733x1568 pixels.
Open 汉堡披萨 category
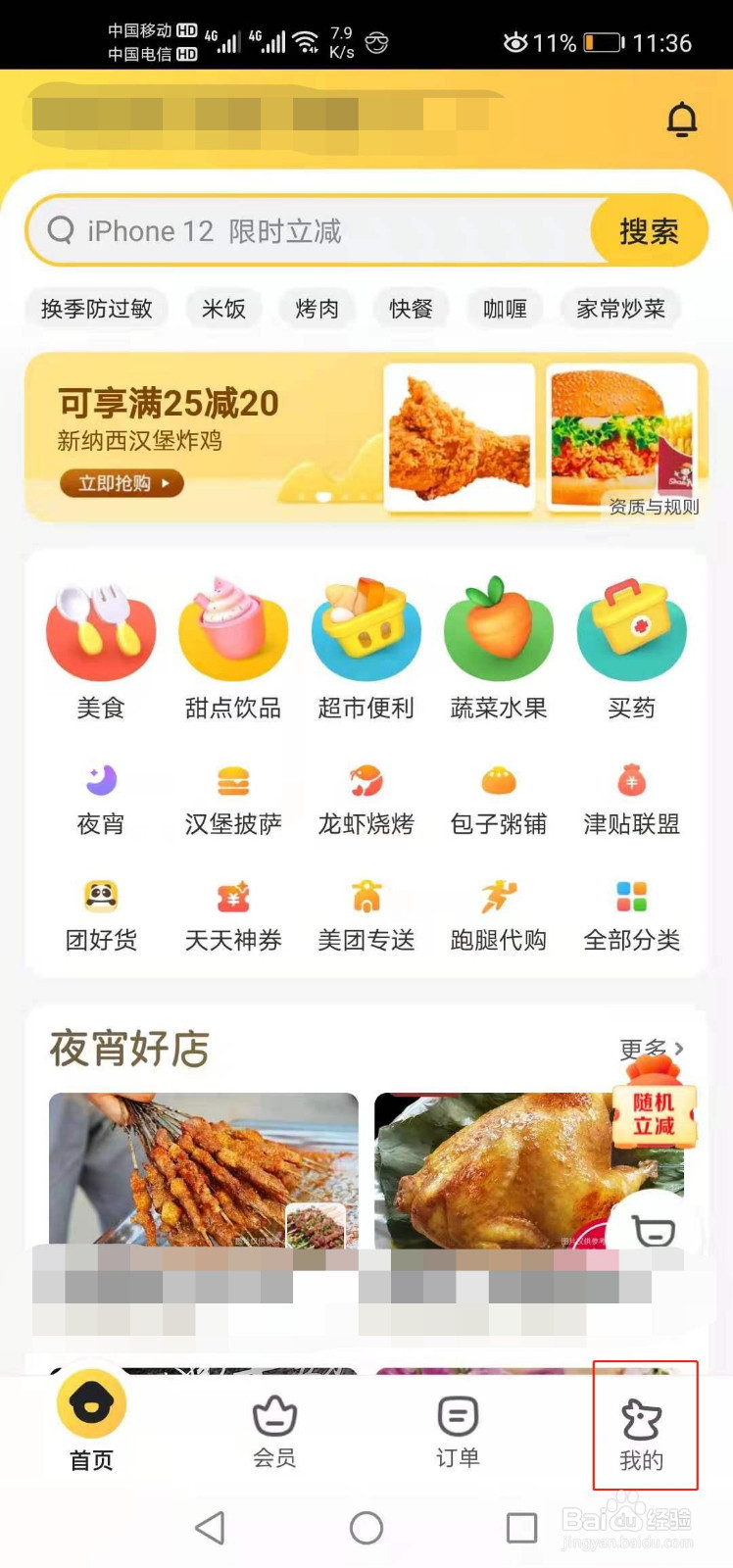(x=233, y=800)
